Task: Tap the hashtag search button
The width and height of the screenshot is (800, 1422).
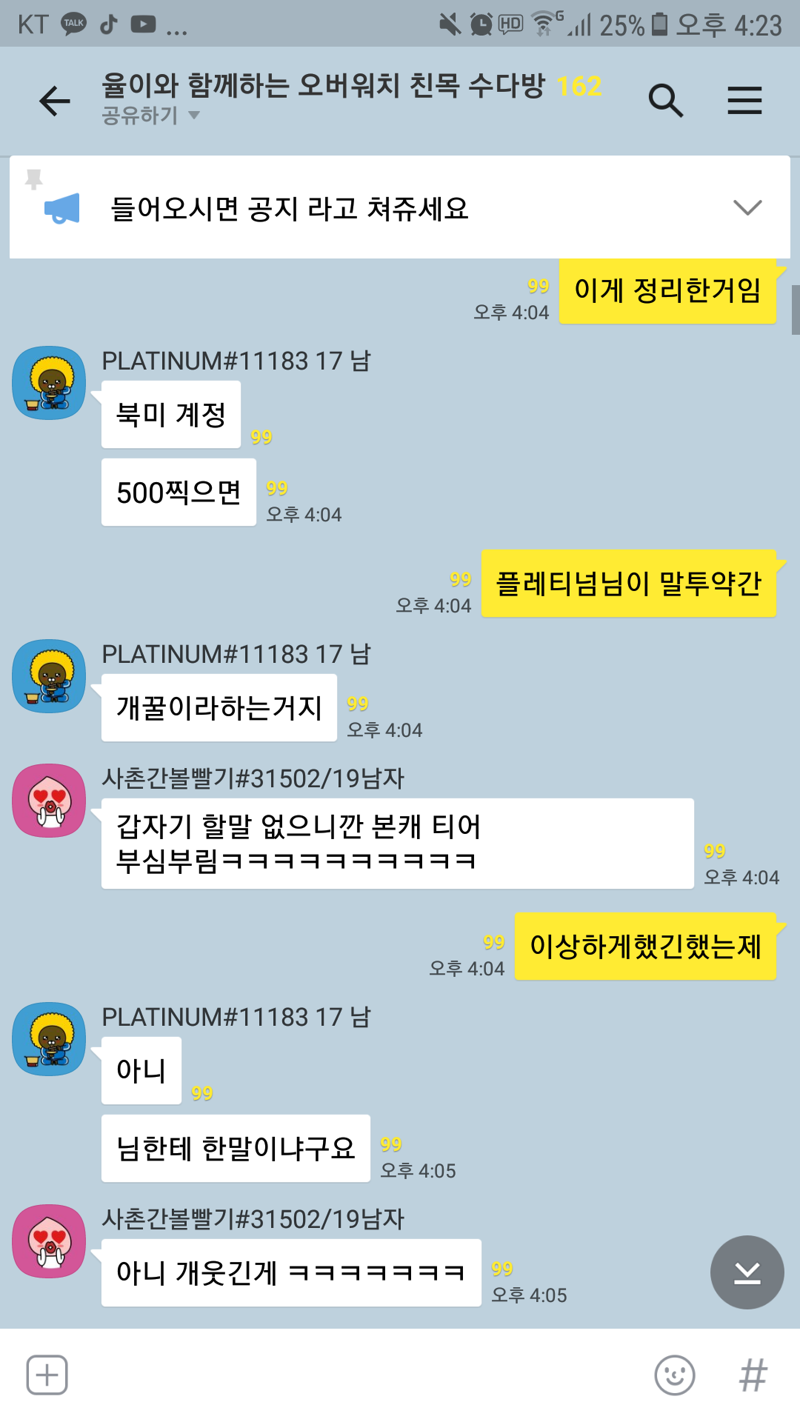Action: (x=753, y=1375)
